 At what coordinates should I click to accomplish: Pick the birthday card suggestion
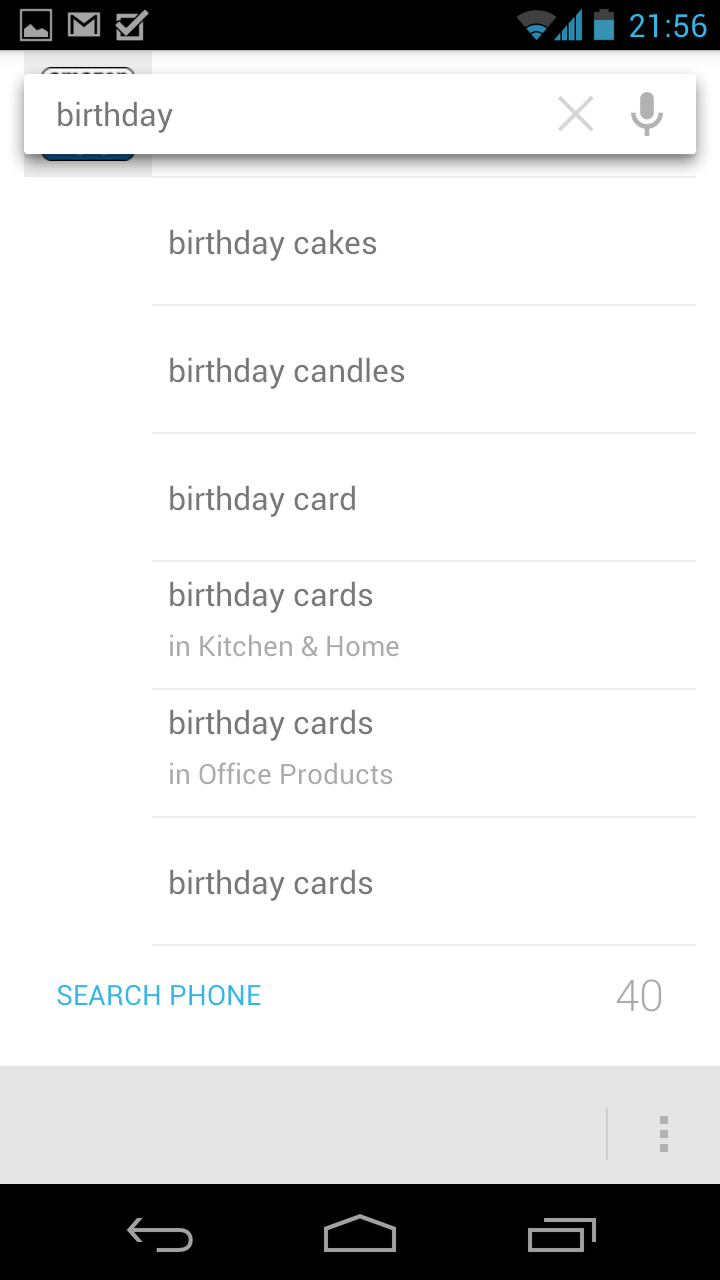[424, 498]
